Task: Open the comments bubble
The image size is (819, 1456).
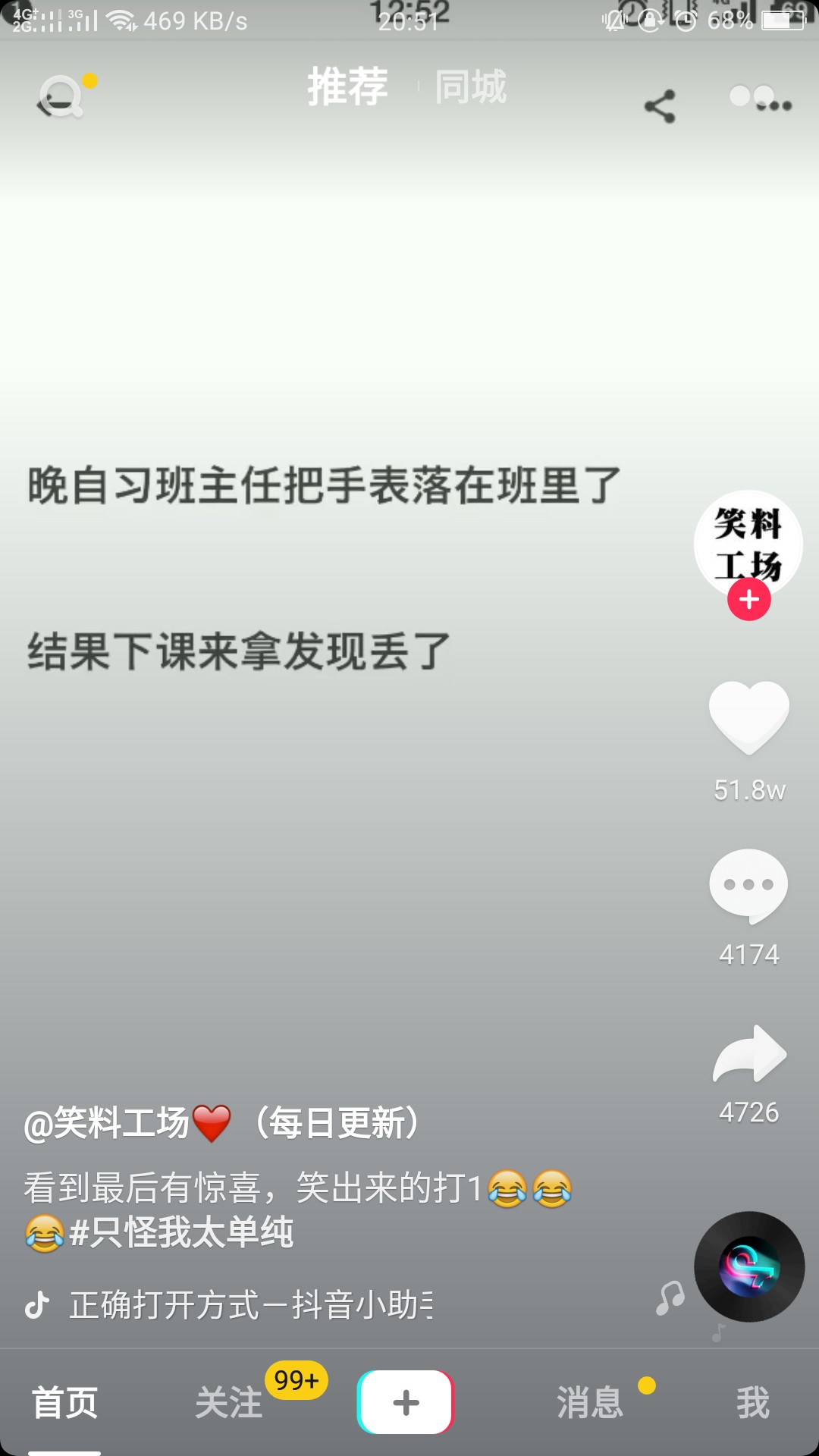Action: 749,885
